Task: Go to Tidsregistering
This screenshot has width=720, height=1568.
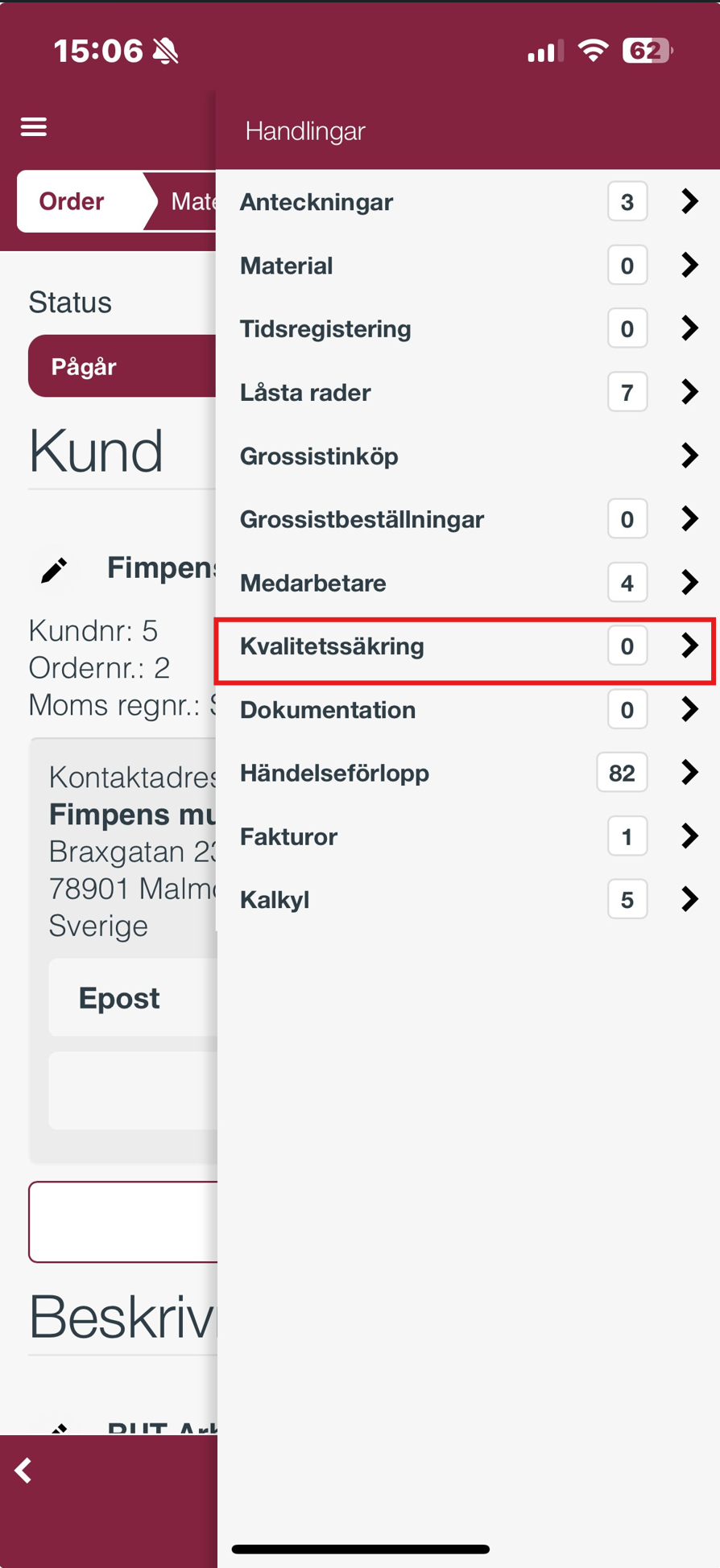Action: click(468, 328)
